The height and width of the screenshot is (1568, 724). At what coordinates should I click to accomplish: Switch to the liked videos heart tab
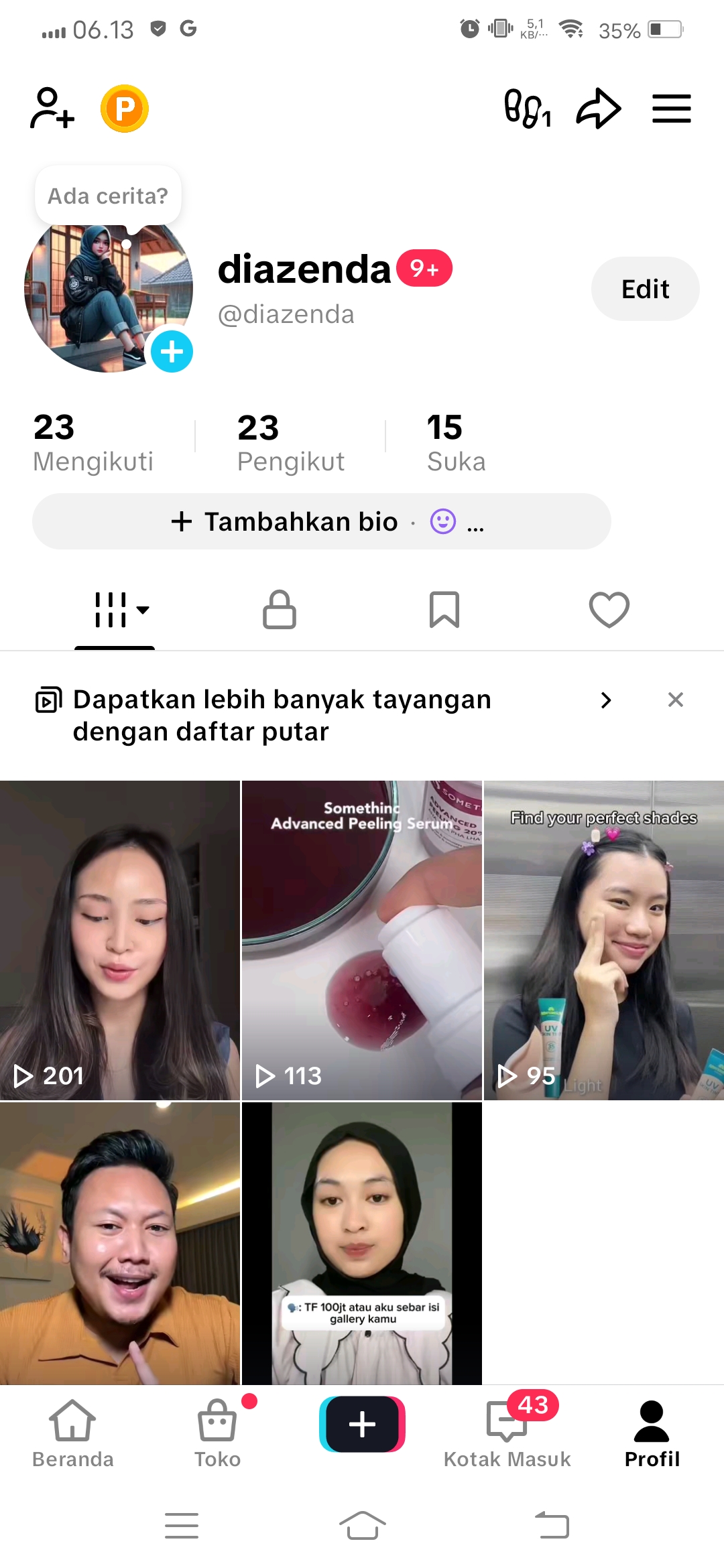(x=609, y=609)
